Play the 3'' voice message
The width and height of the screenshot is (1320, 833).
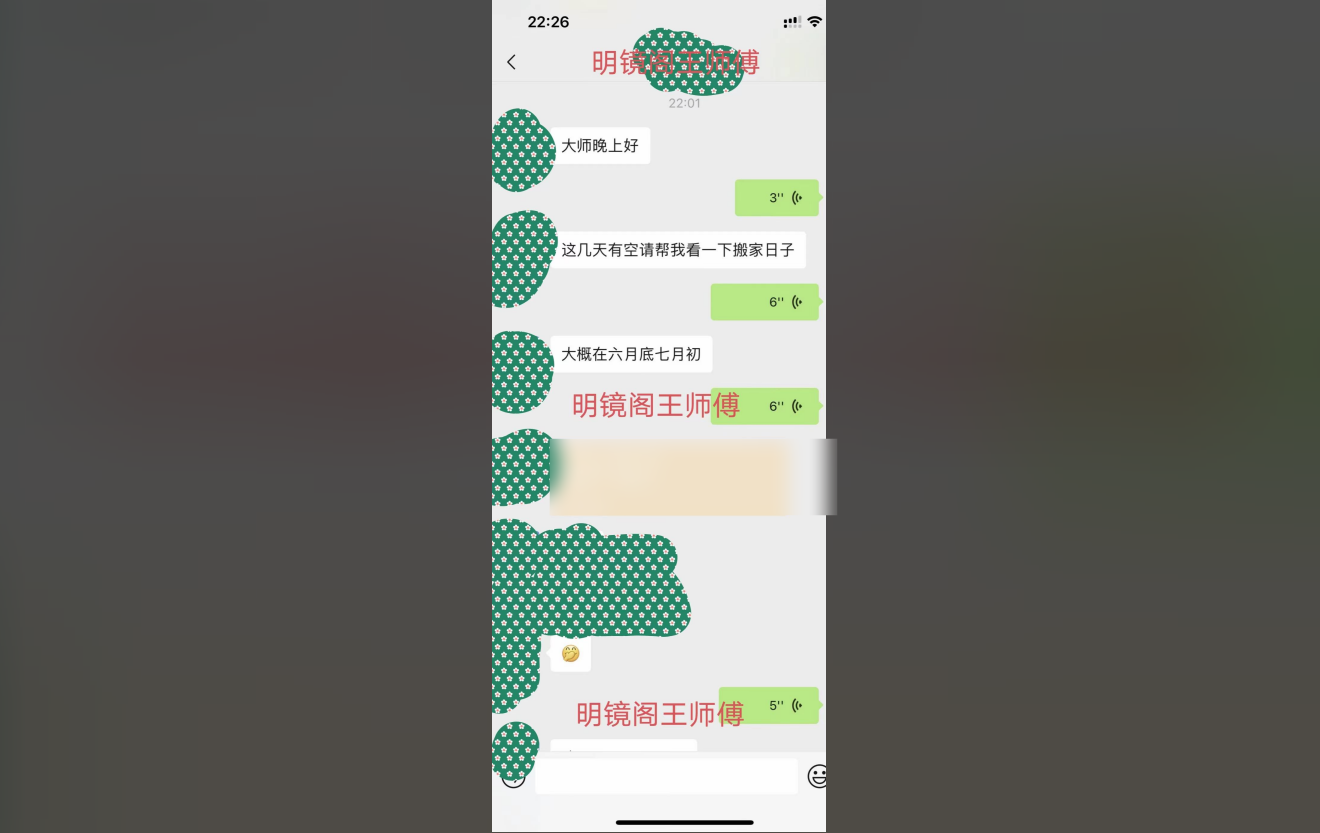click(777, 198)
